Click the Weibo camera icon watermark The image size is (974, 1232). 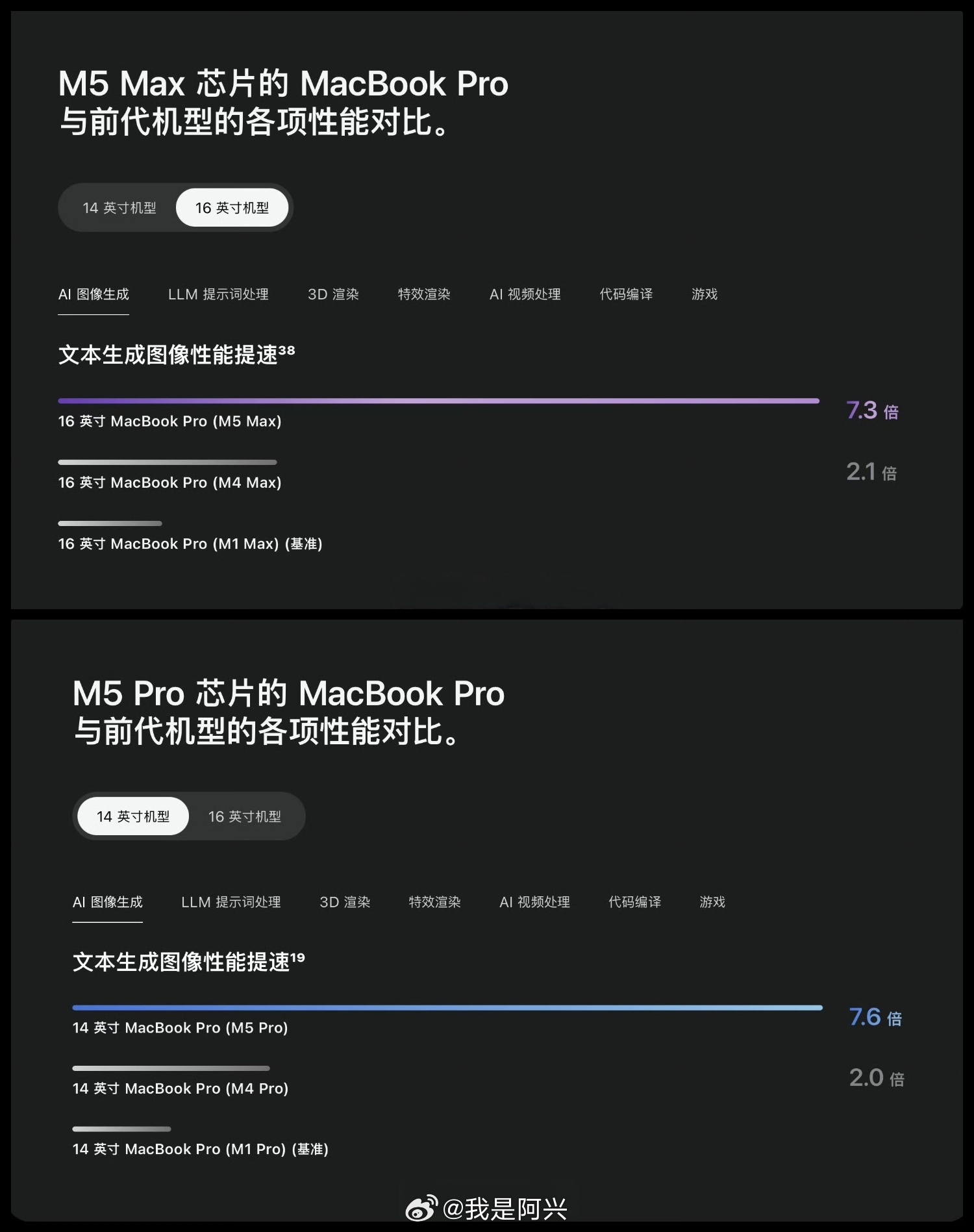click(421, 1205)
